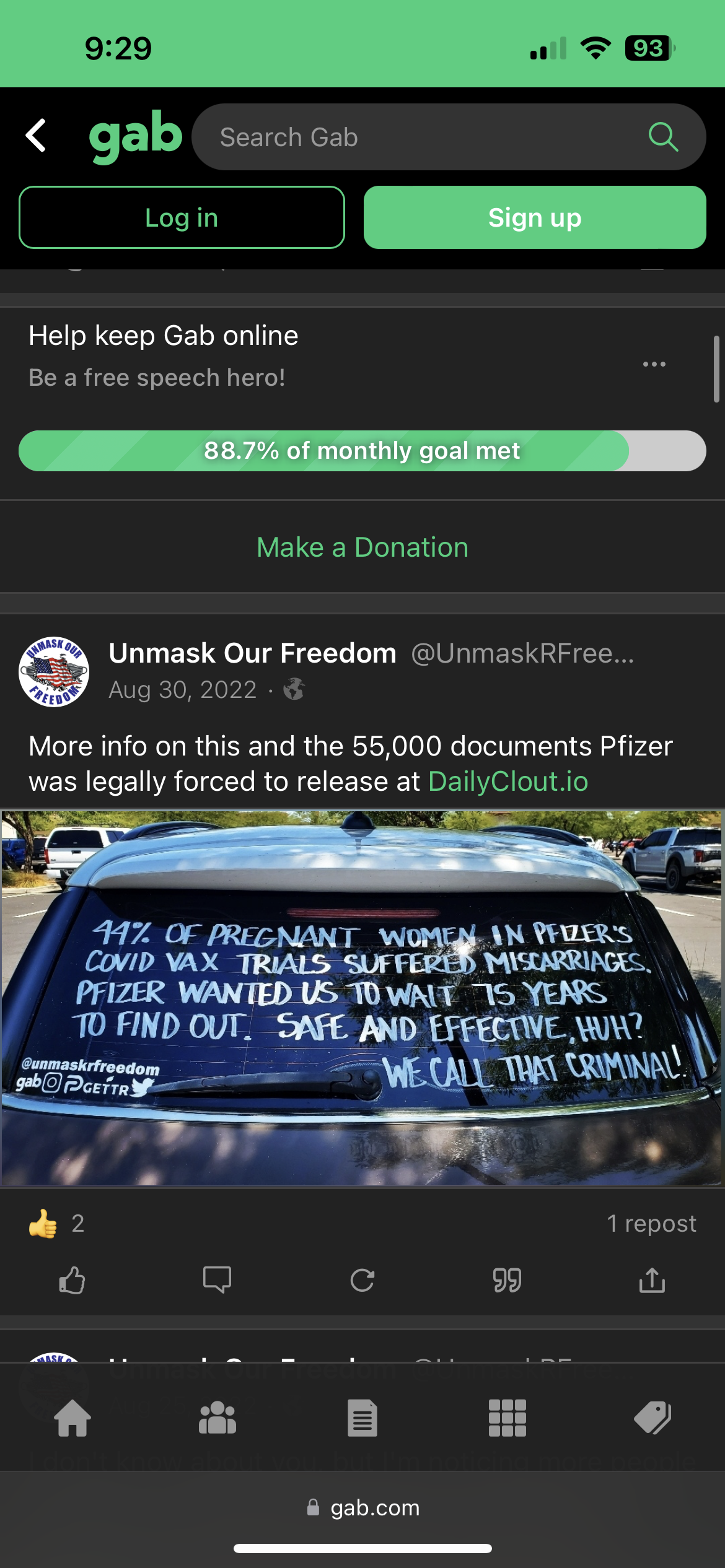Repost the Unmask Our Freedom post
Image resolution: width=725 pixels, height=1568 pixels.
point(362,1280)
